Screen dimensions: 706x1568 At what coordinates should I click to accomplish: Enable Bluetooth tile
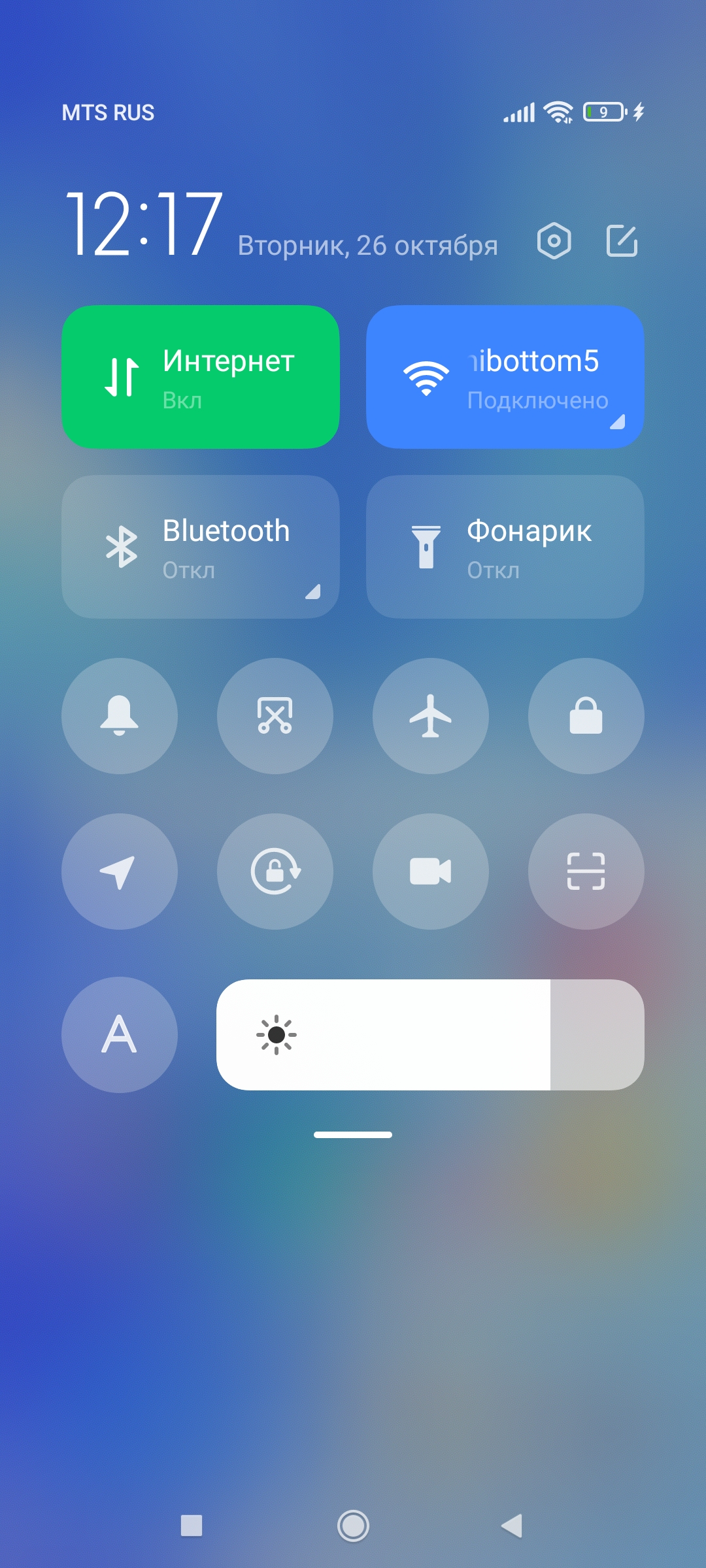(201, 547)
